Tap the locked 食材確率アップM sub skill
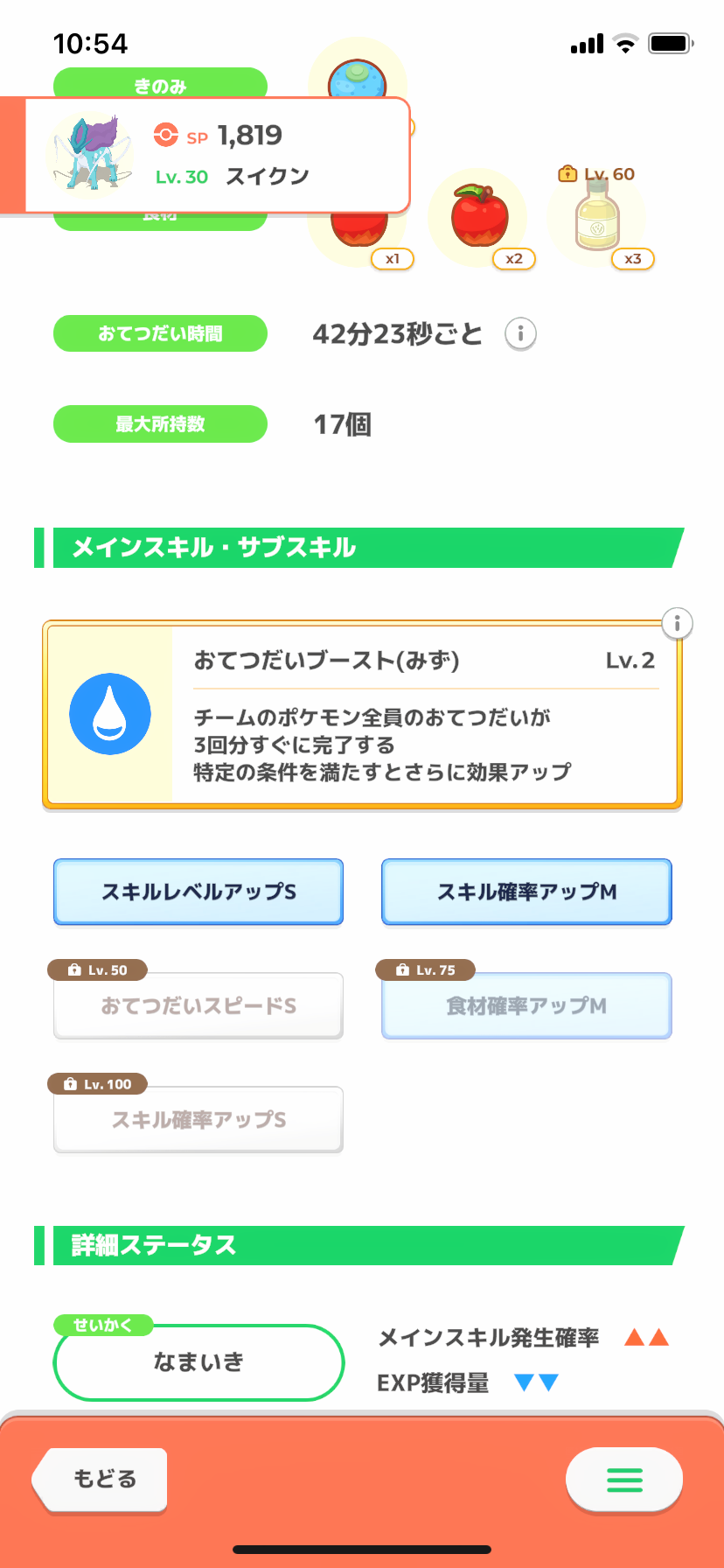 click(526, 1005)
